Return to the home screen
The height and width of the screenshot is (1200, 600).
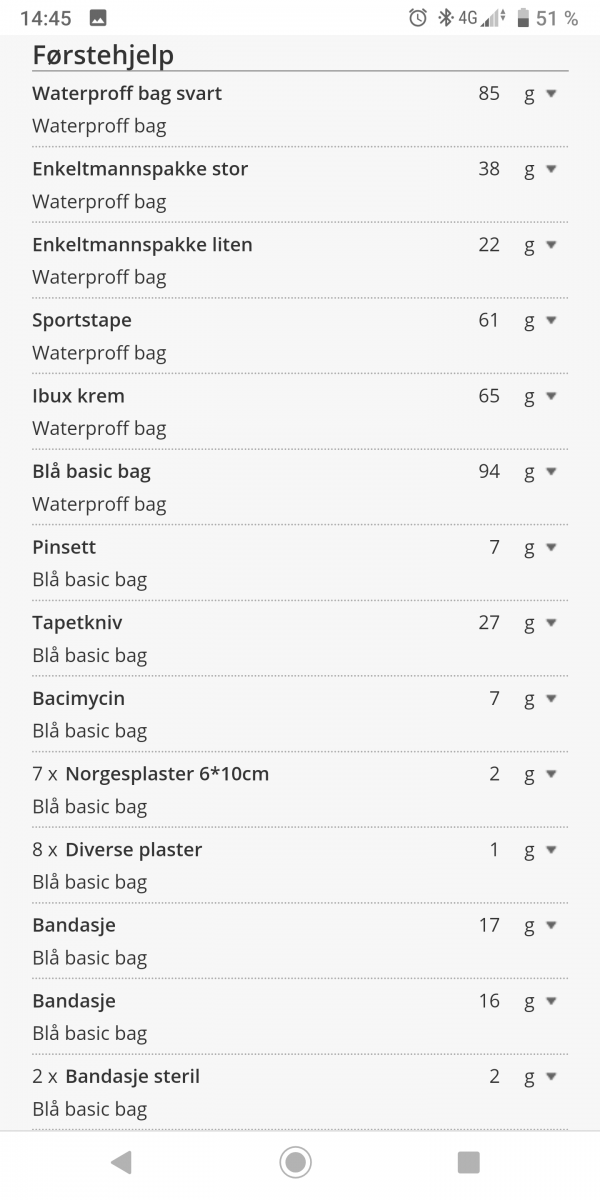(295, 1162)
